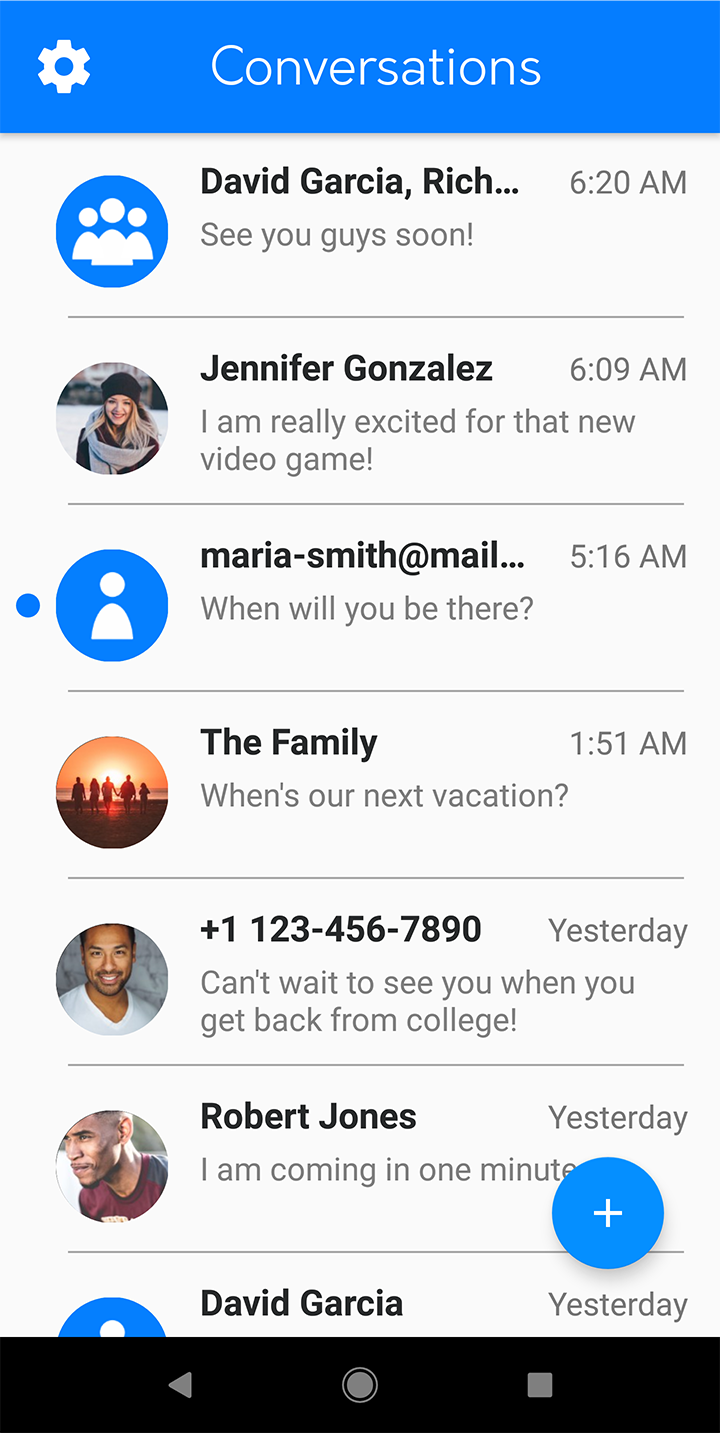The image size is (720, 1433).
Task: Open the settings gear icon
Action: coord(64,67)
